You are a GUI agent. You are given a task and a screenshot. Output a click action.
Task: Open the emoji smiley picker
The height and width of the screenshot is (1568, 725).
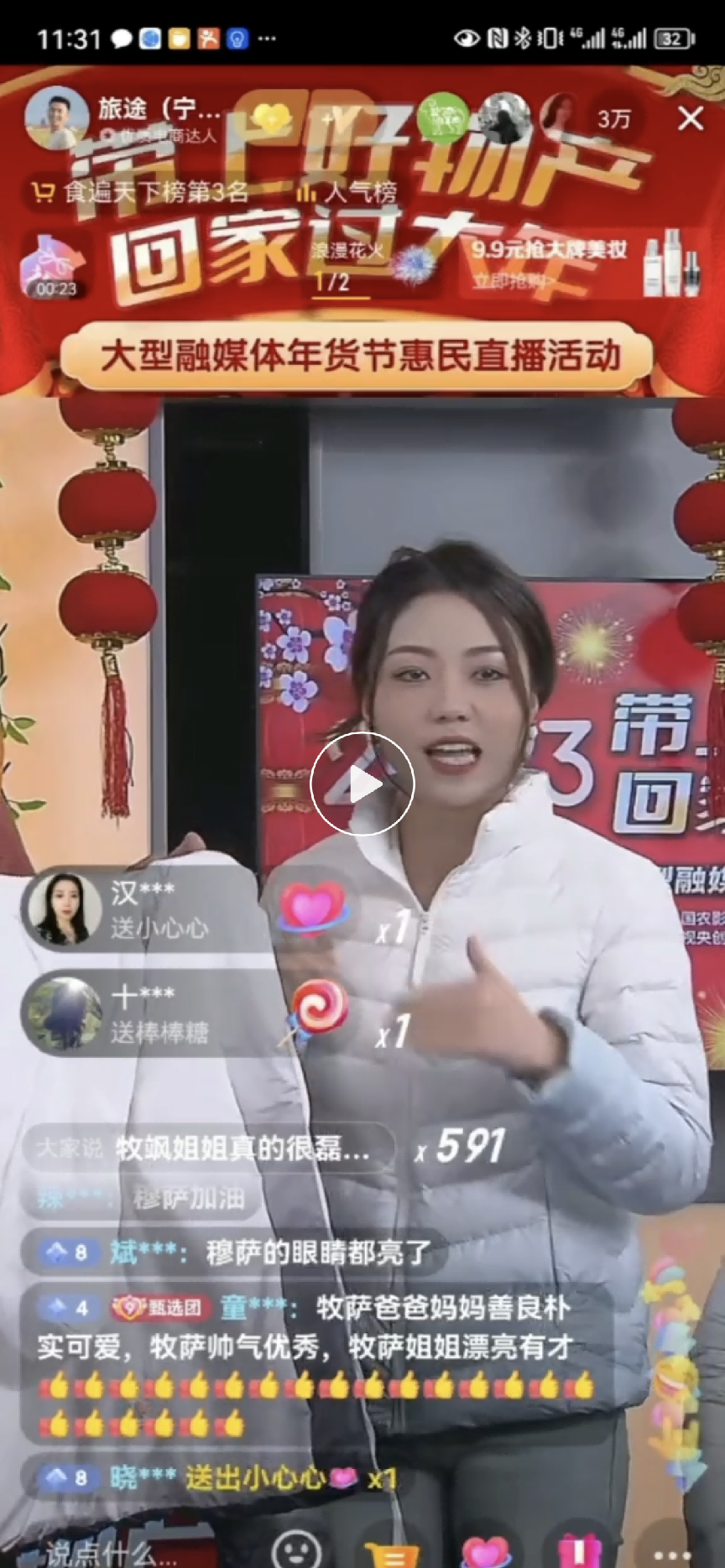click(x=296, y=1550)
